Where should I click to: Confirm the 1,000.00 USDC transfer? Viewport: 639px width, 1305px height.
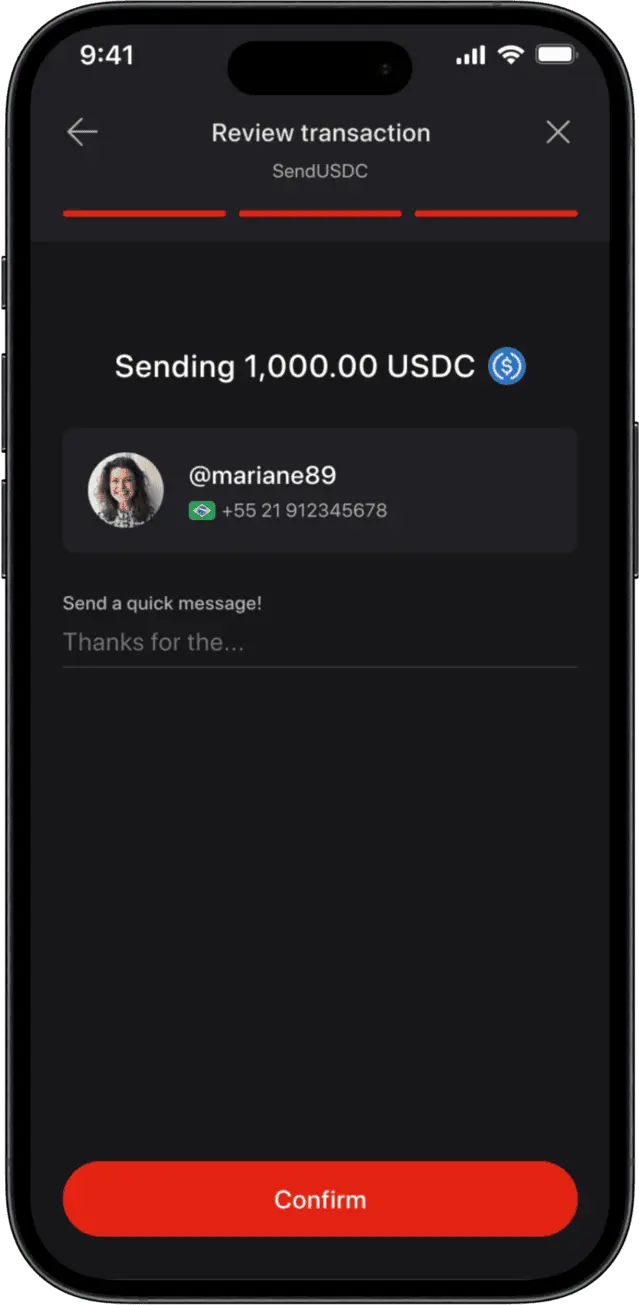(320, 1199)
